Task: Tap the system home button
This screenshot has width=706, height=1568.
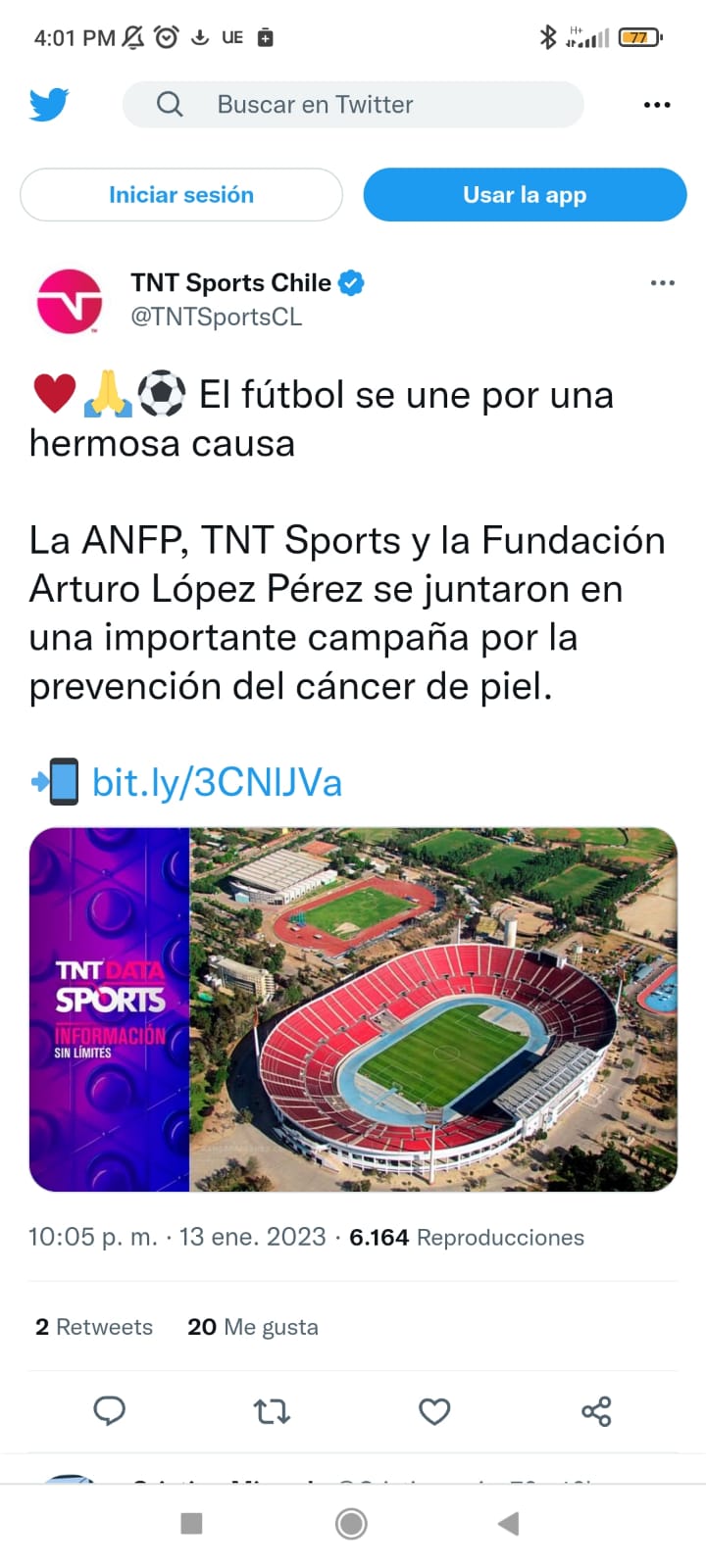Action: (x=351, y=1523)
